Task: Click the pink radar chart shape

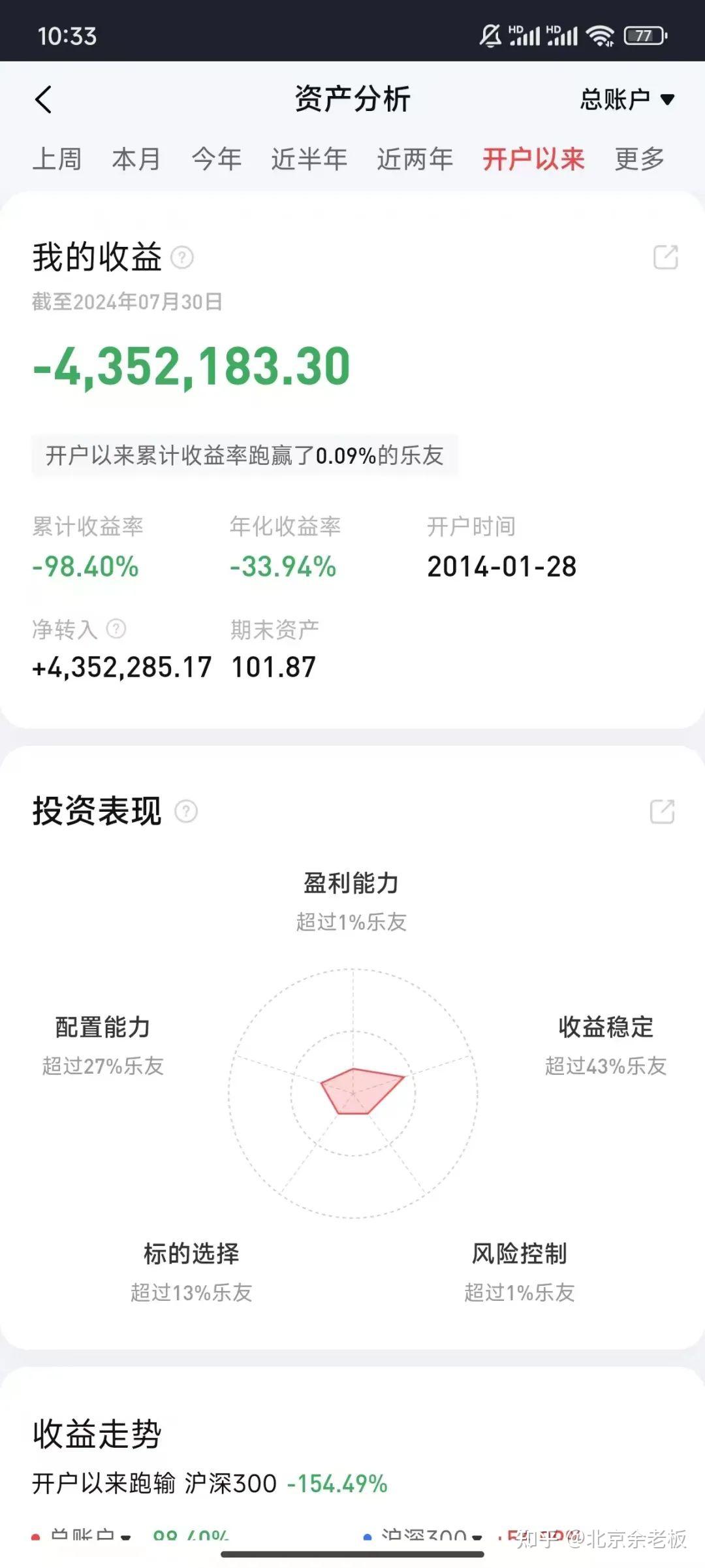Action: tap(359, 1091)
